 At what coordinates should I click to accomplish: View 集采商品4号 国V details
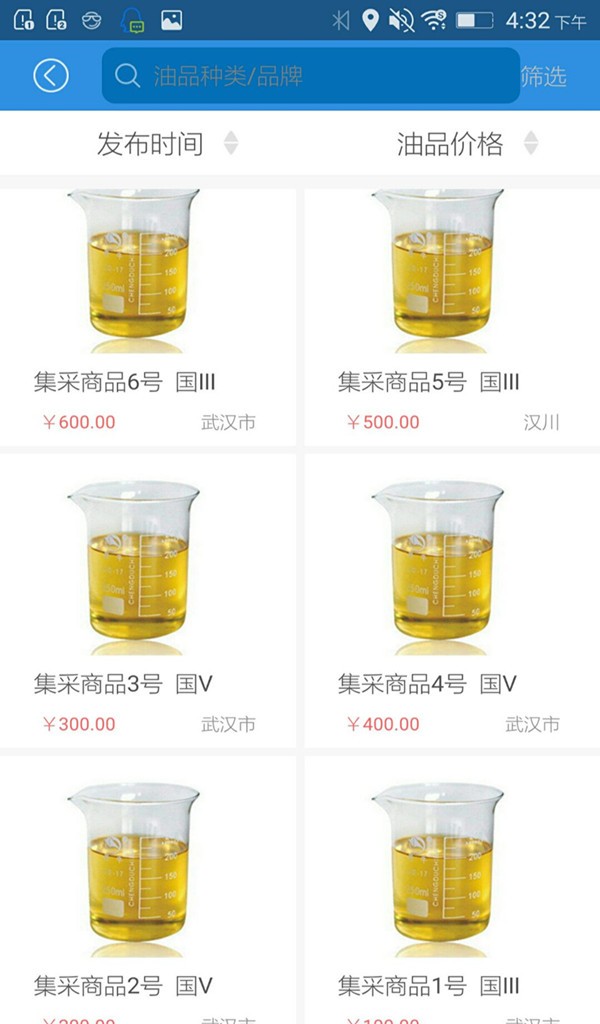(452, 600)
